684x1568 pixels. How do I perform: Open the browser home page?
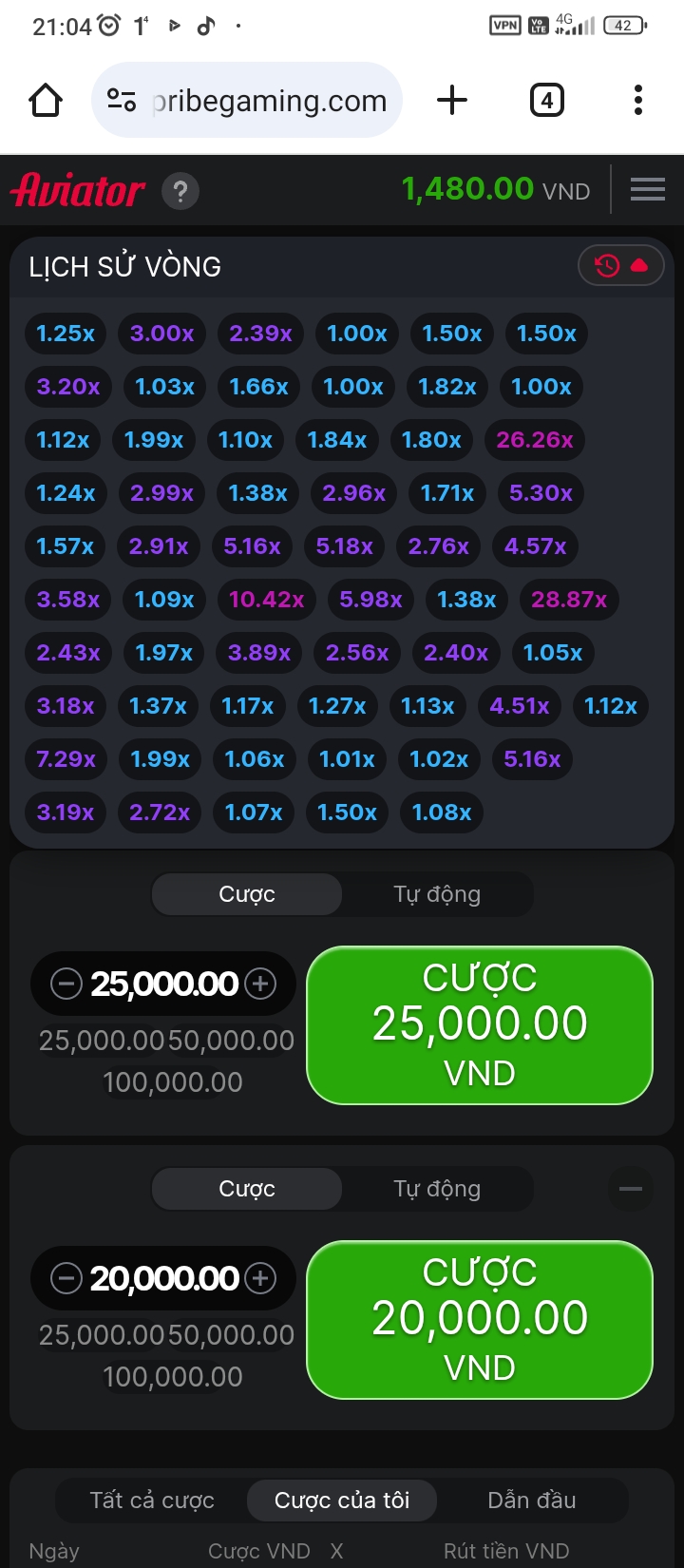[x=46, y=100]
